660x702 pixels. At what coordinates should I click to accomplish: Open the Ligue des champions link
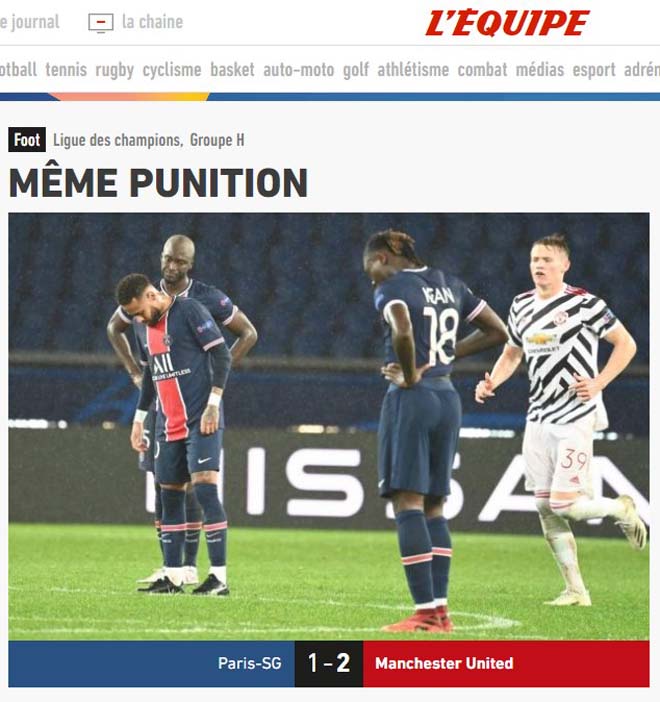pos(117,140)
